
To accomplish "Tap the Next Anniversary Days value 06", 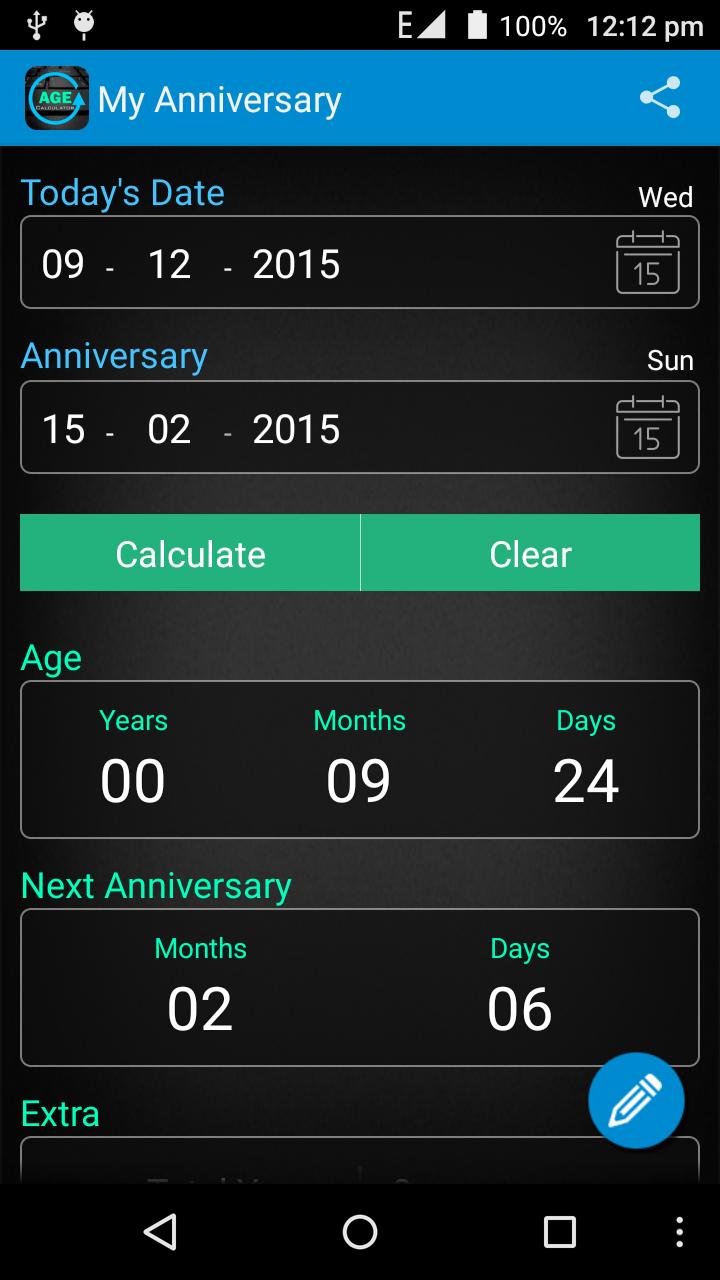I will click(519, 1010).
